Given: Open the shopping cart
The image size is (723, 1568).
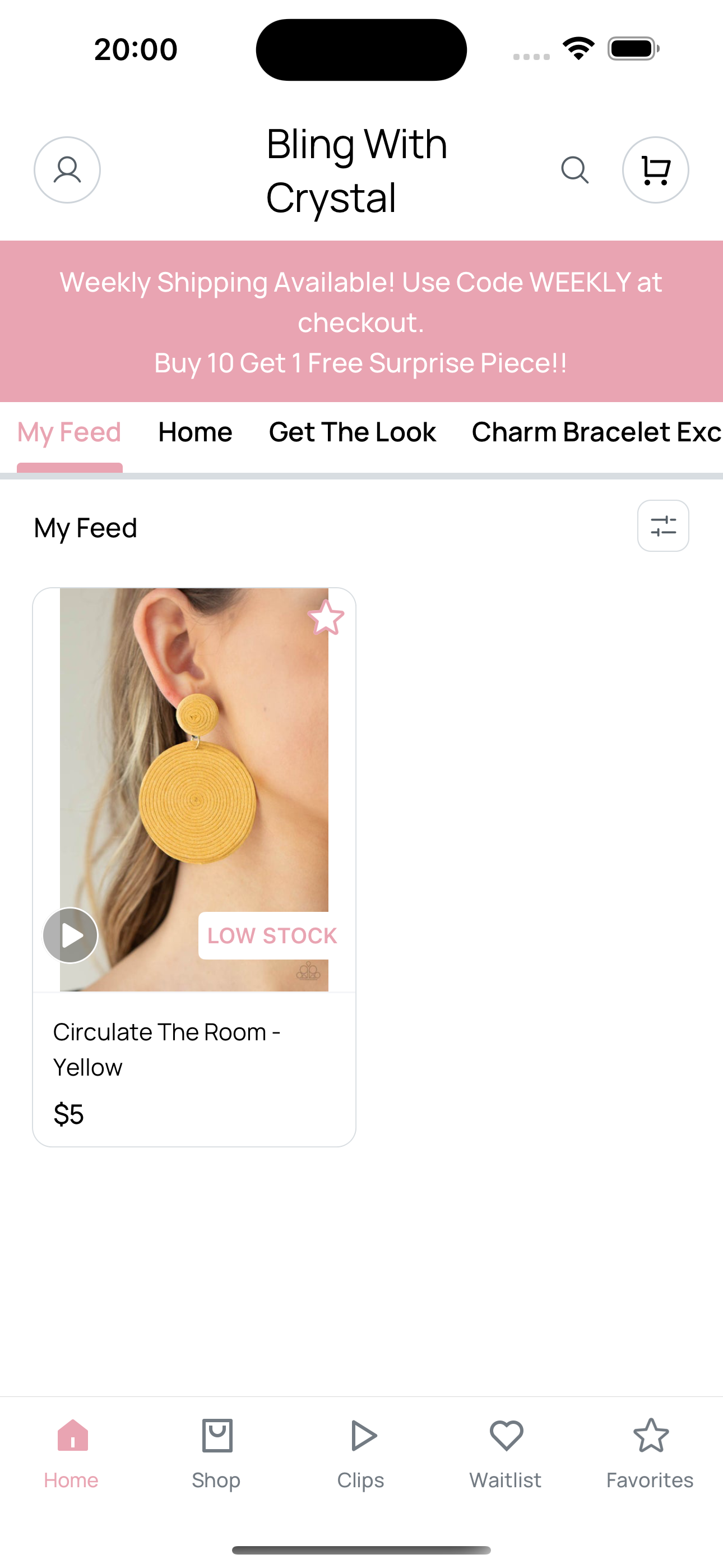Looking at the screenshot, I should tap(655, 170).
